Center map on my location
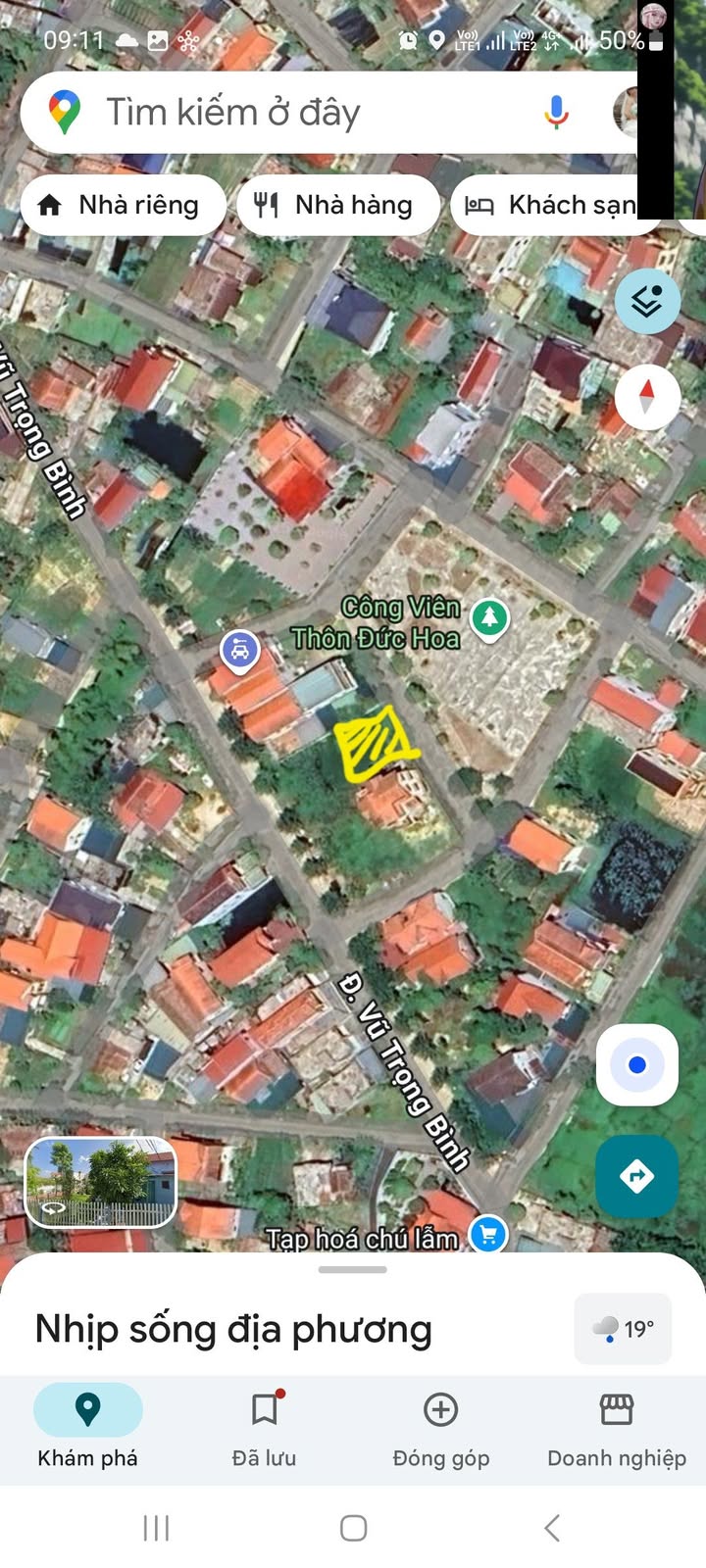This screenshot has height=1568, width=706. pos(637,1064)
